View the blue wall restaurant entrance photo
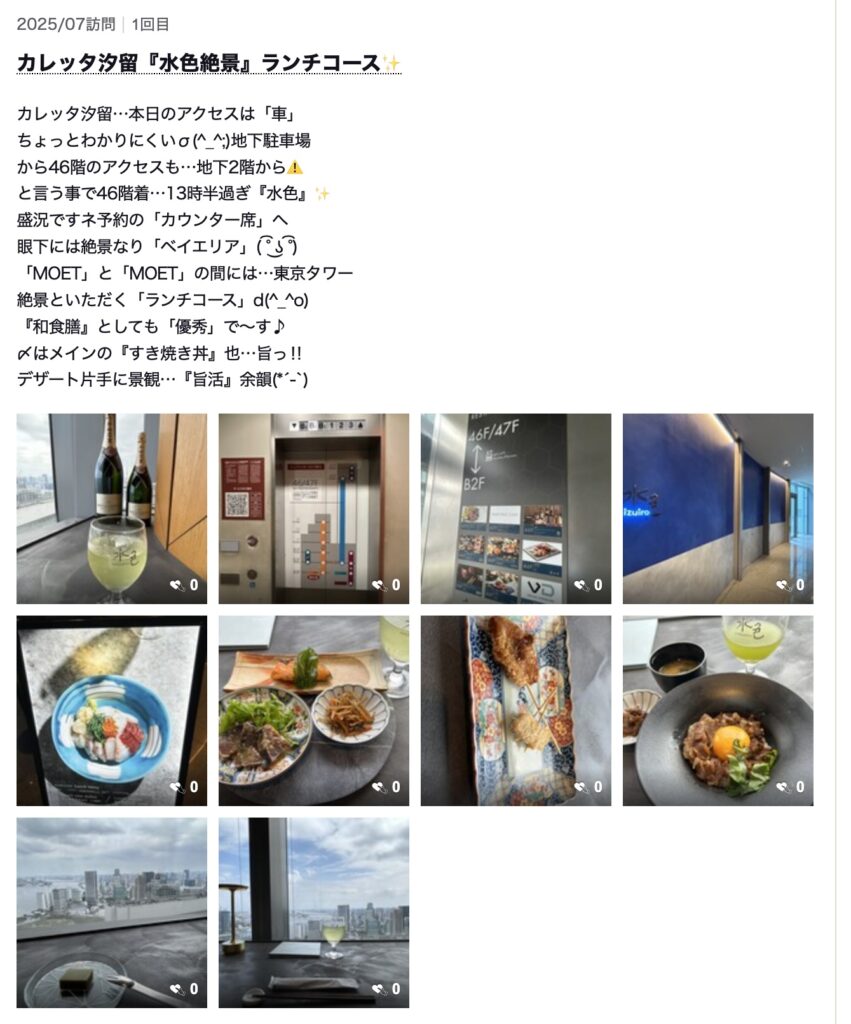 point(717,508)
